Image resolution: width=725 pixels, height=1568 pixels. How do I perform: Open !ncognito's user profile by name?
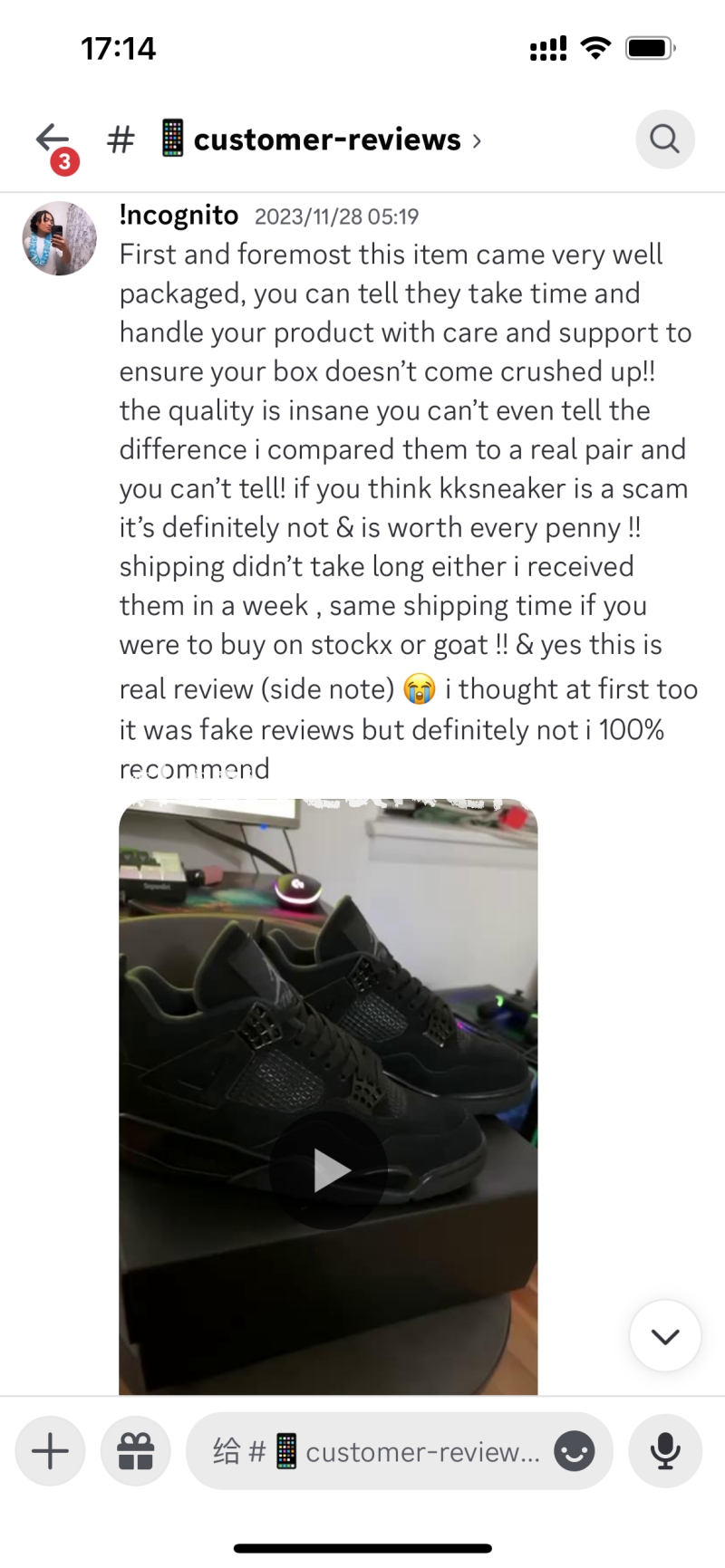(x=179, y=216)
